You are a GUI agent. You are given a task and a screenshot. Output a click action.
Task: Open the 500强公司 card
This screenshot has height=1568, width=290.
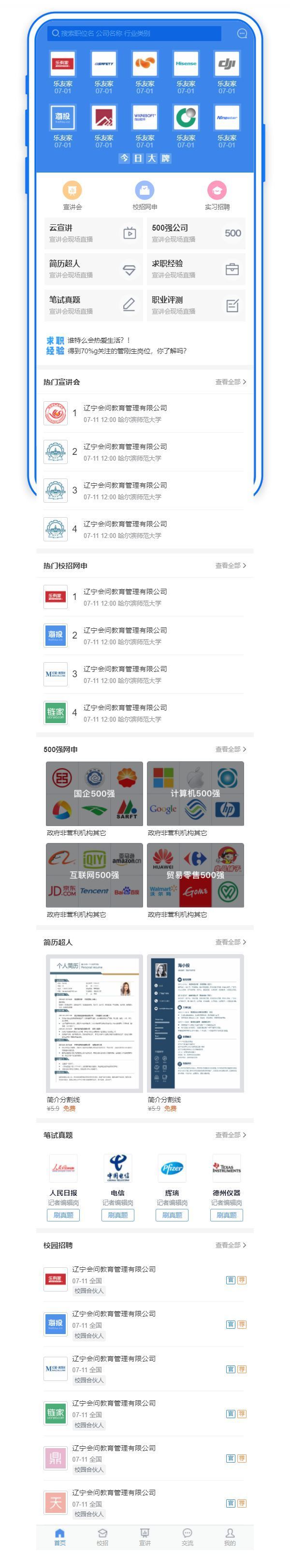click(196, 233)
